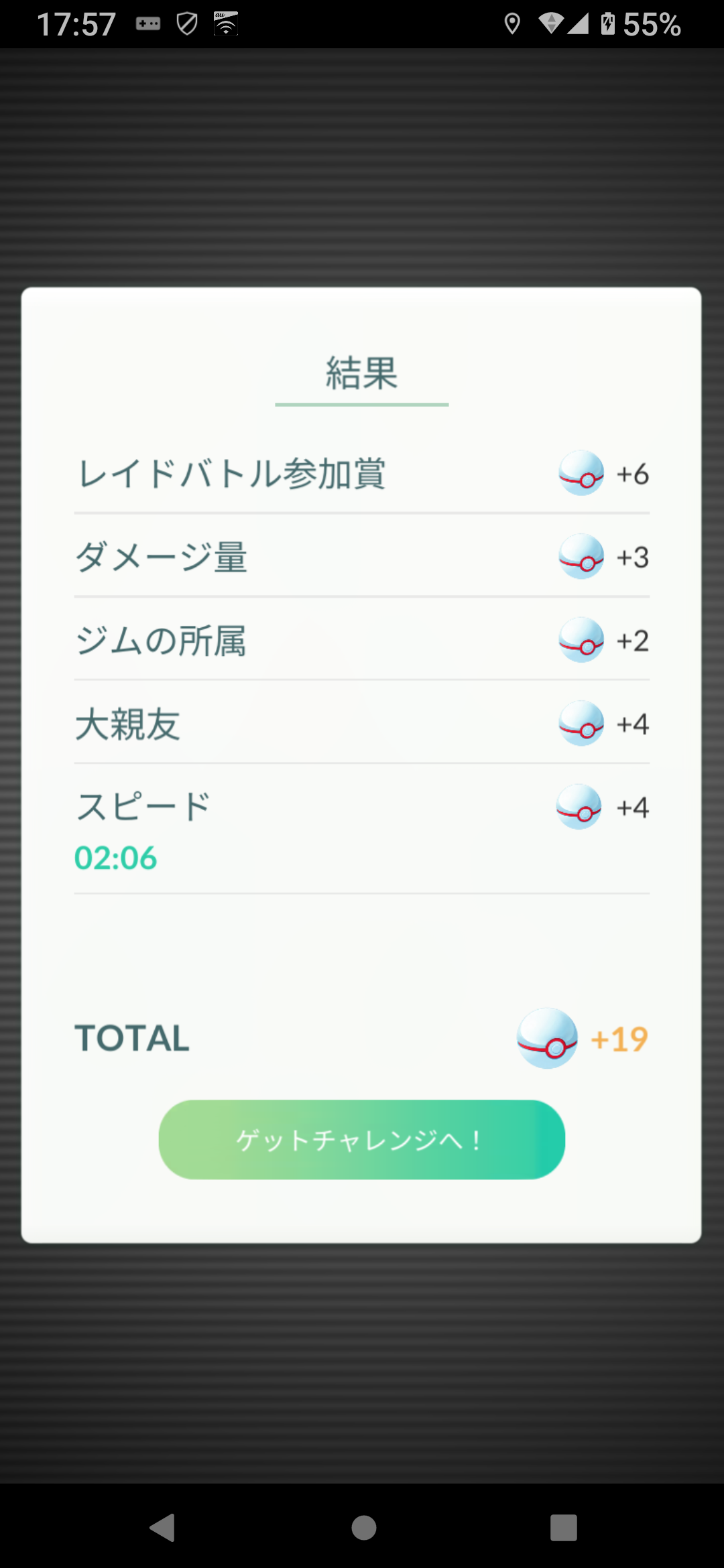724x1568 pixels.
Task: Return to the home screen
Action: (363, 1528)
